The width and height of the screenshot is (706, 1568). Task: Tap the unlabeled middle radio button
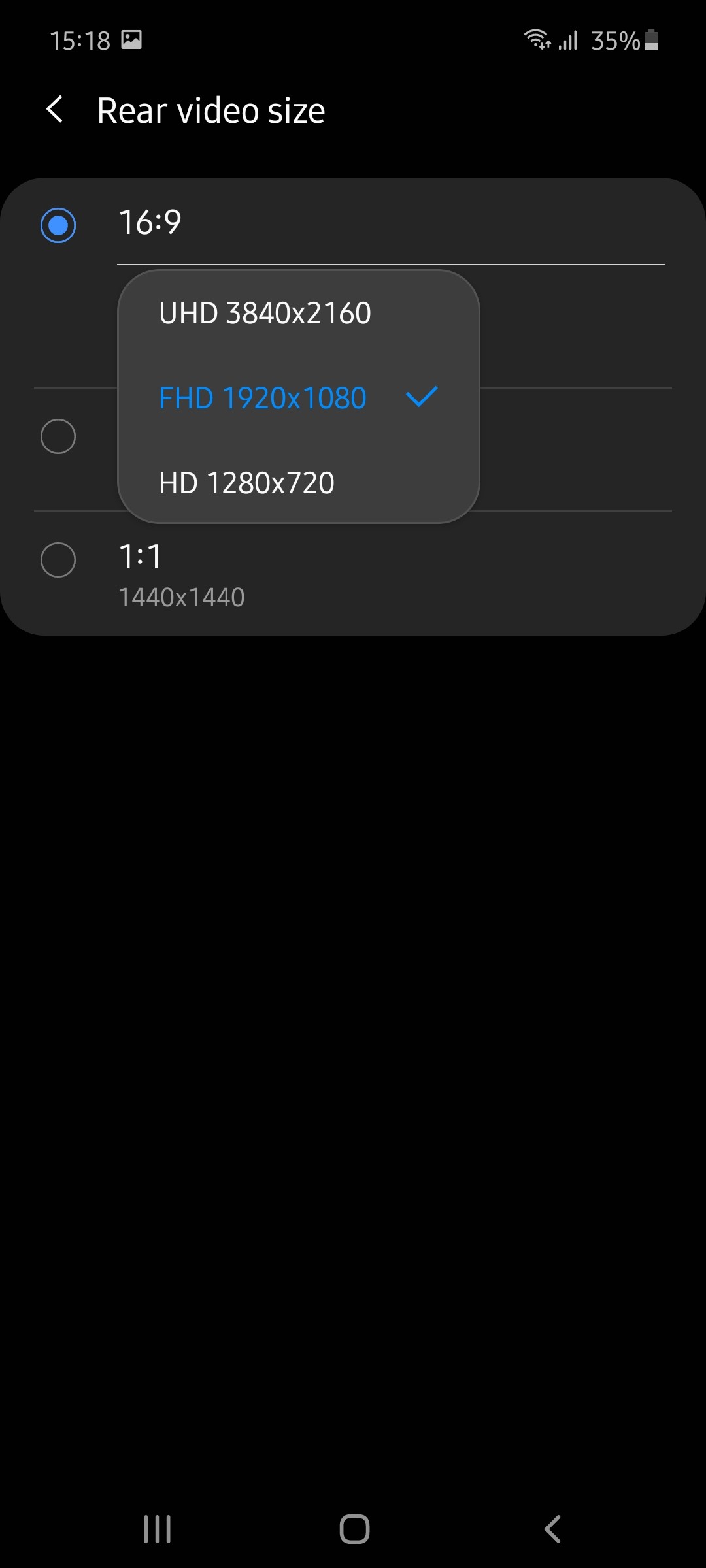click(x=58, y=436)
